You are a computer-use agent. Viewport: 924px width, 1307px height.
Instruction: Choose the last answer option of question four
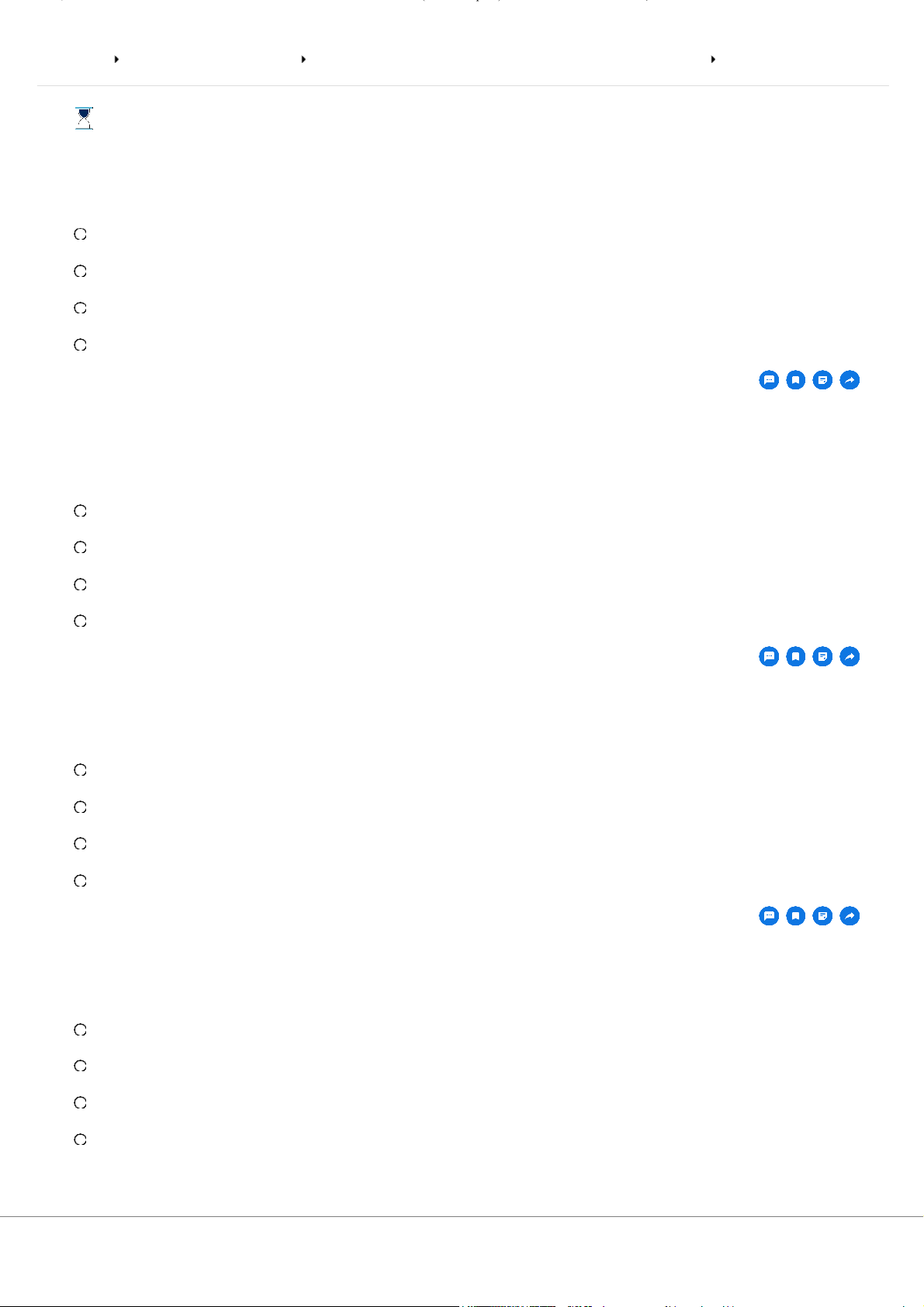[x=80, y=1140]
